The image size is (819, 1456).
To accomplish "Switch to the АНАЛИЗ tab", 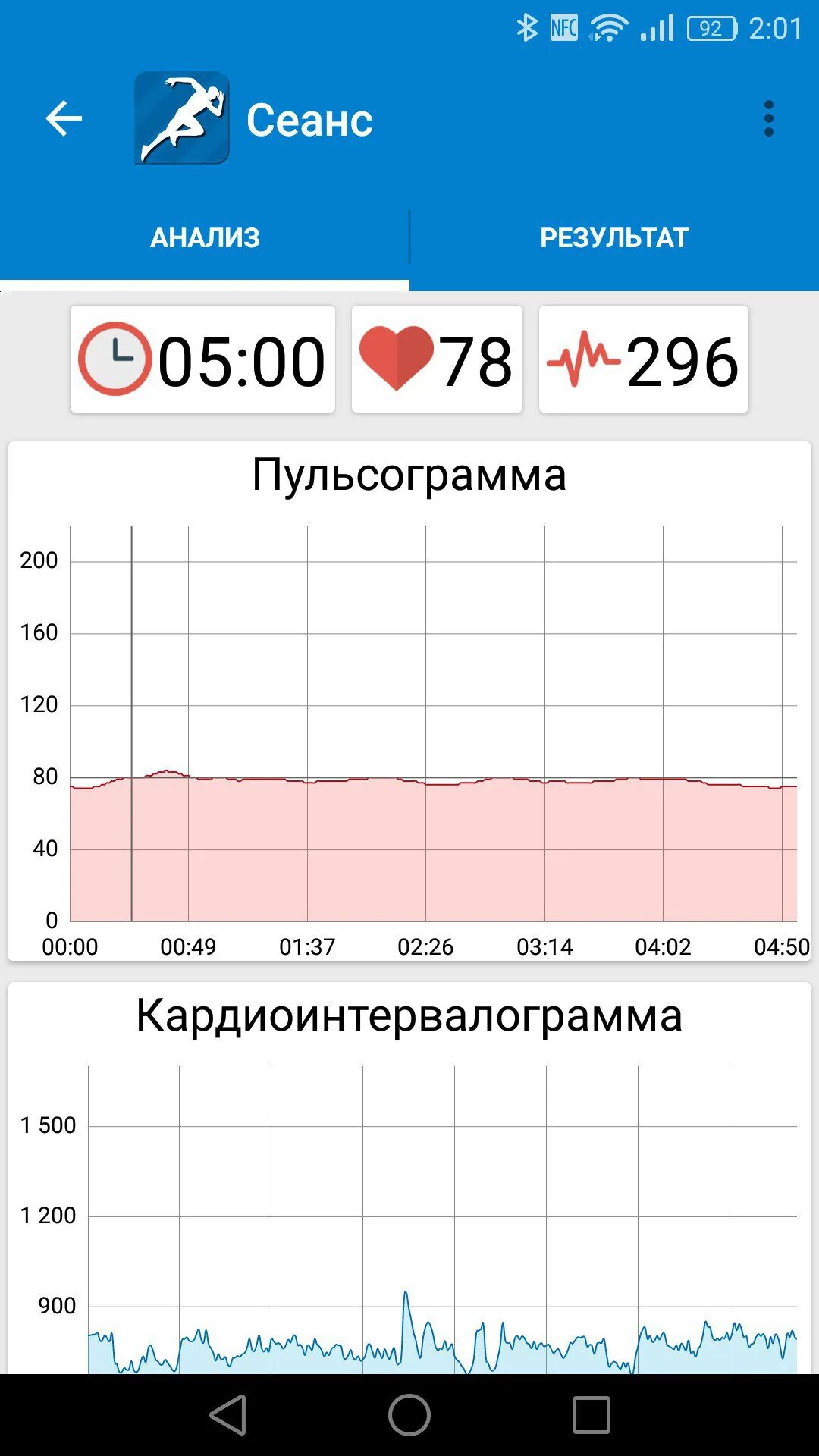I will (x=205, y=238).
